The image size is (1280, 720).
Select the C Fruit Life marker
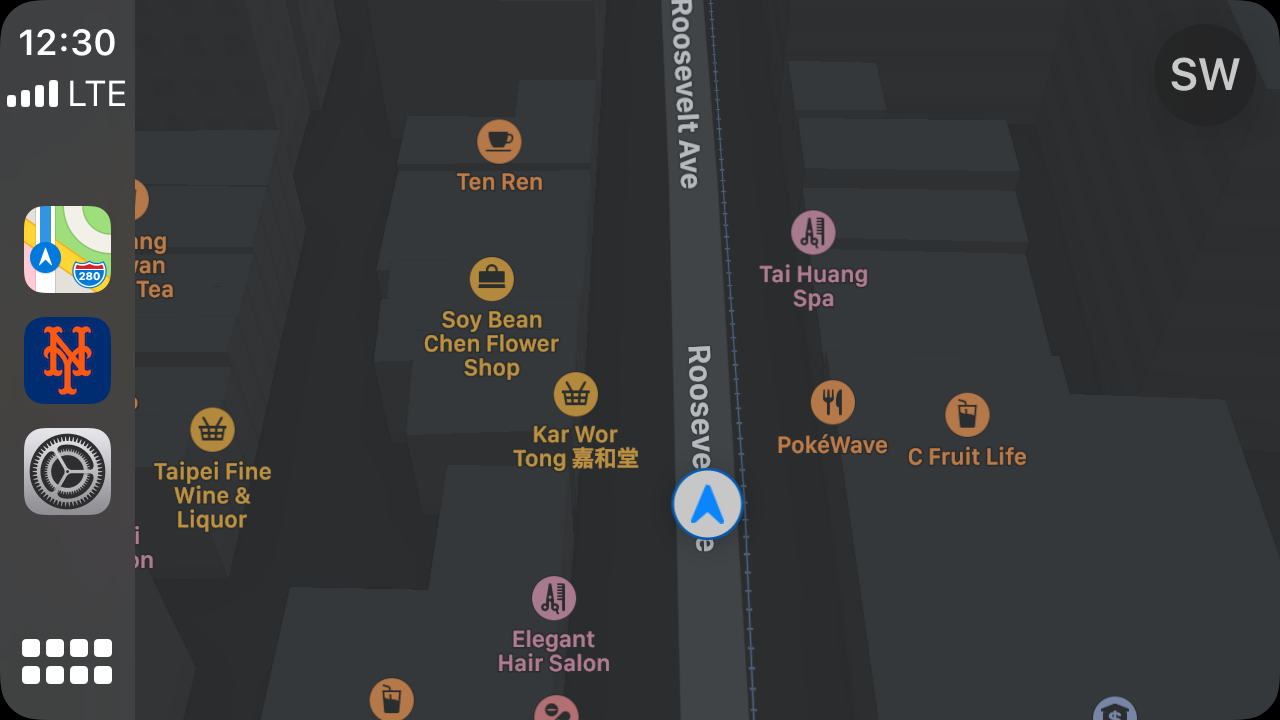coord(967,415)
